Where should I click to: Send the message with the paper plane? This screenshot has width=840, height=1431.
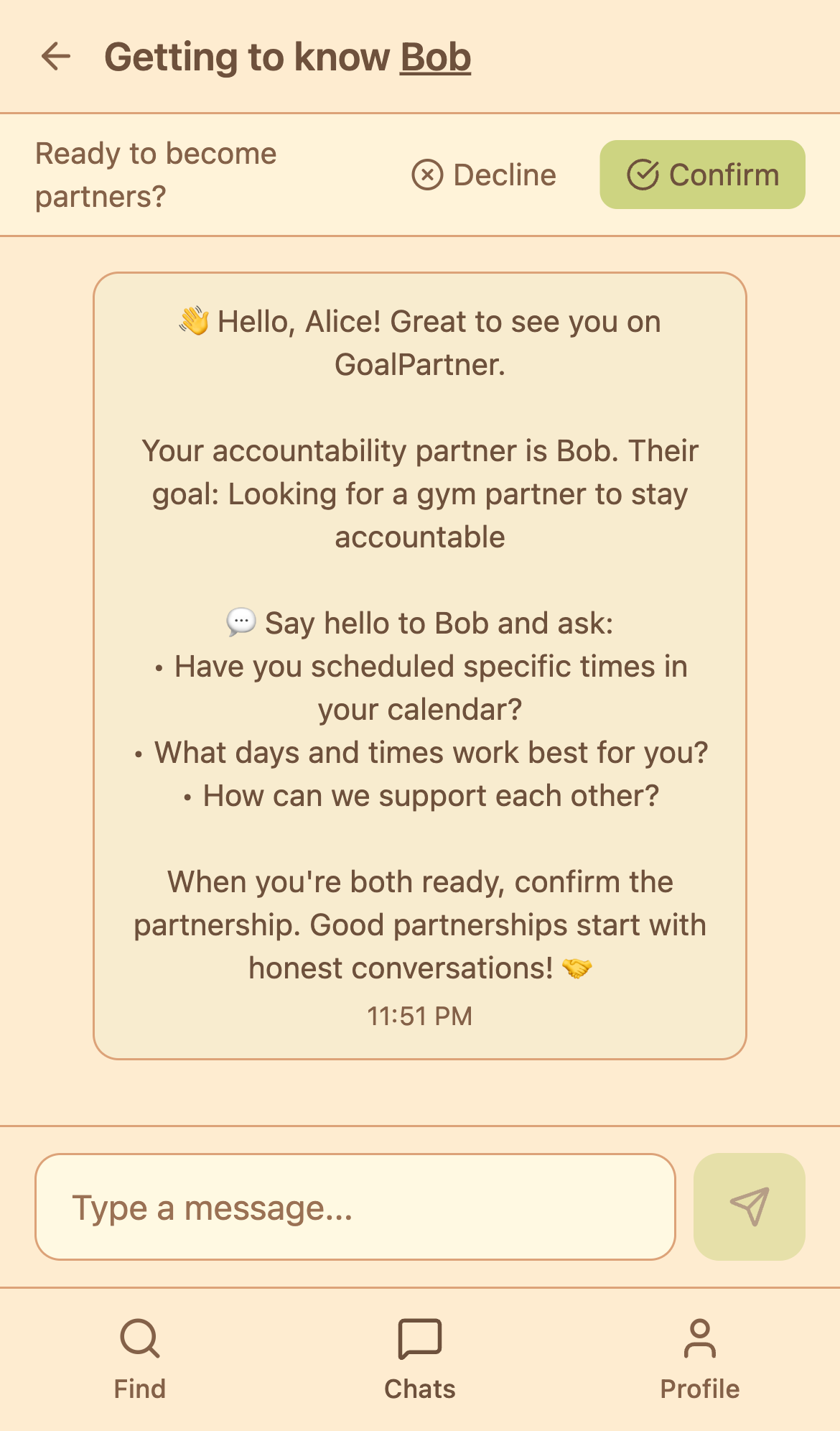[749, 1207]
